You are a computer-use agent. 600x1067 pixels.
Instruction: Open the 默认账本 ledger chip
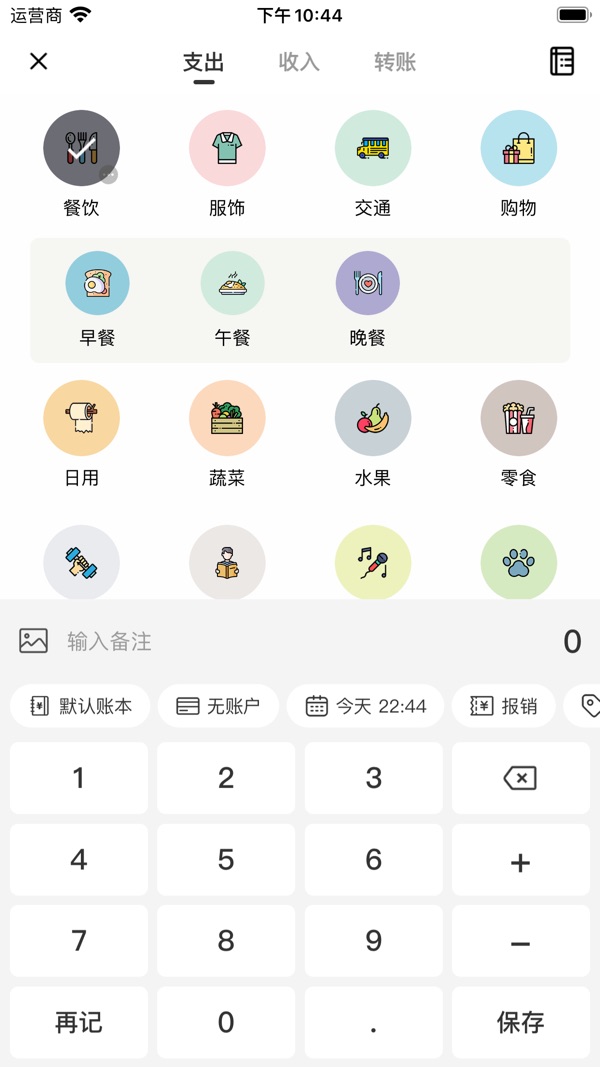point(80,706)
